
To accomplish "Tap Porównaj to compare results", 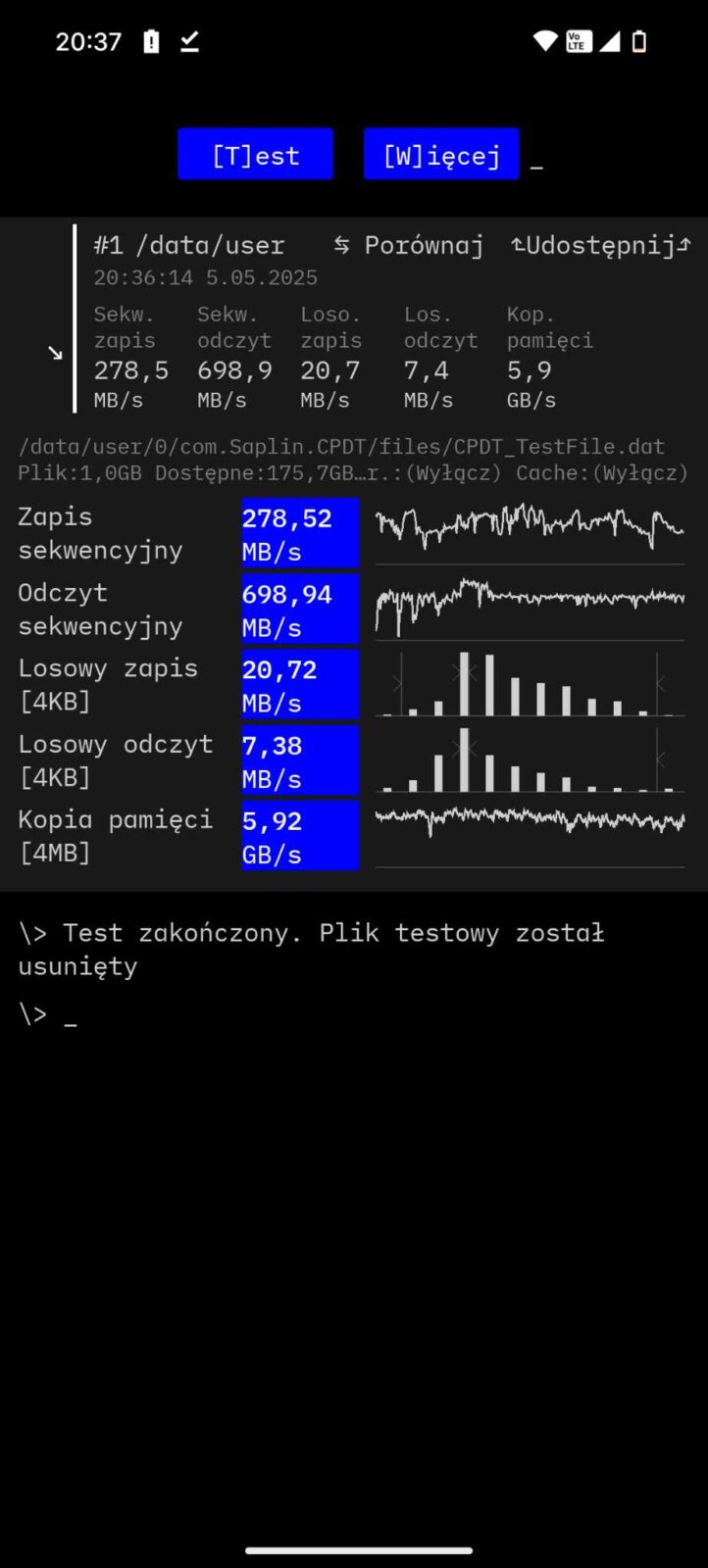I will pos(408,245).
